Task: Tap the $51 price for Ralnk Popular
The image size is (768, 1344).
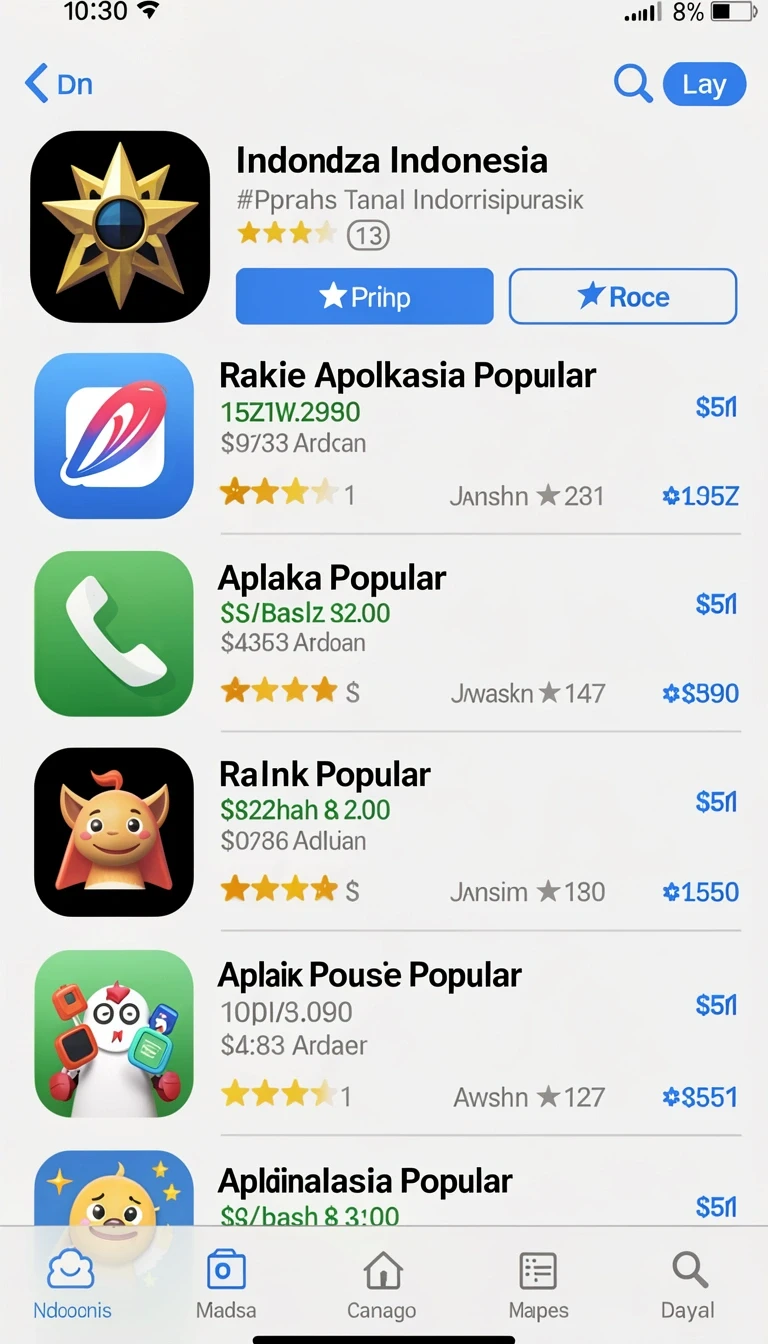Action: tap(716, 803)
